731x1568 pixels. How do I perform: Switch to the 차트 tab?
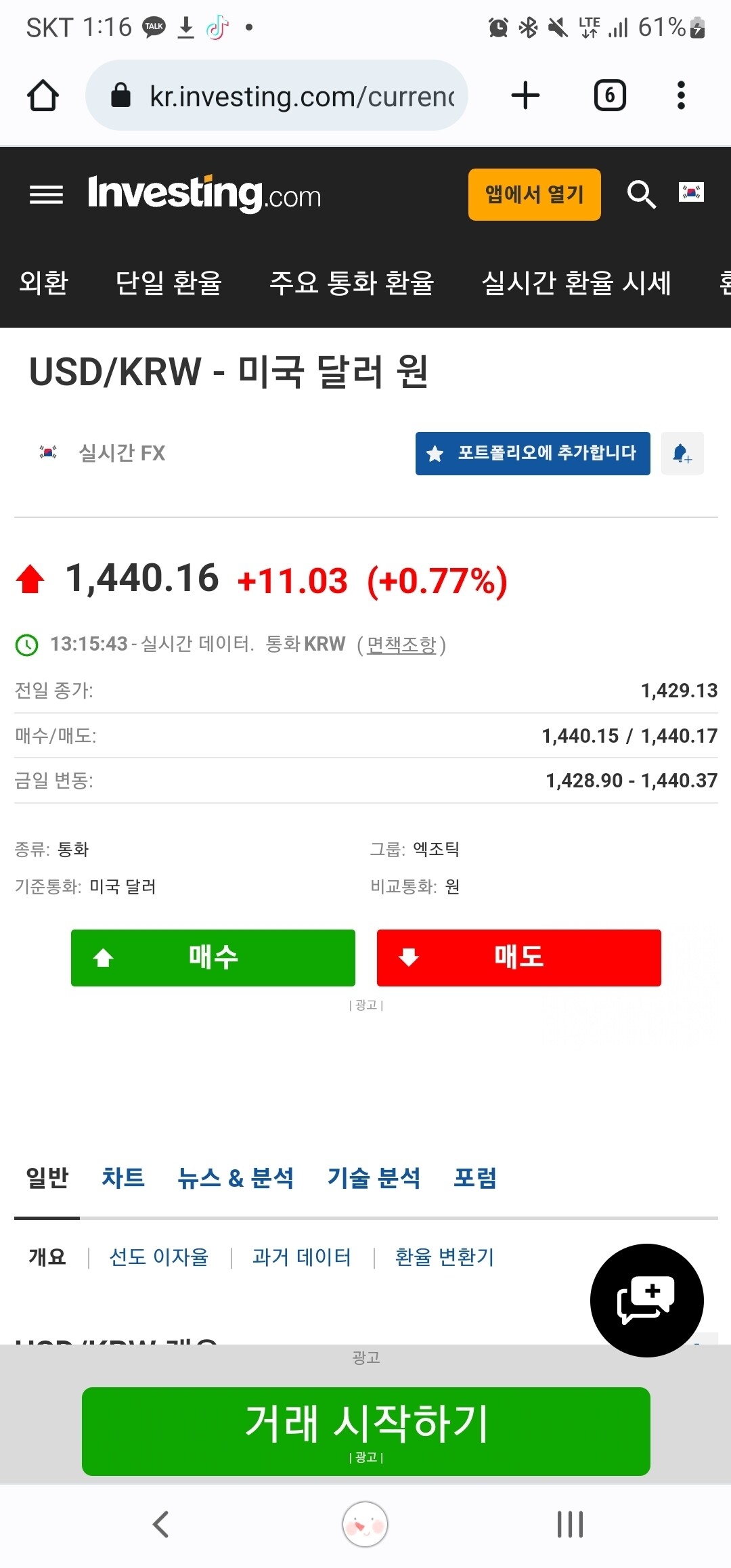(123, 1178)
